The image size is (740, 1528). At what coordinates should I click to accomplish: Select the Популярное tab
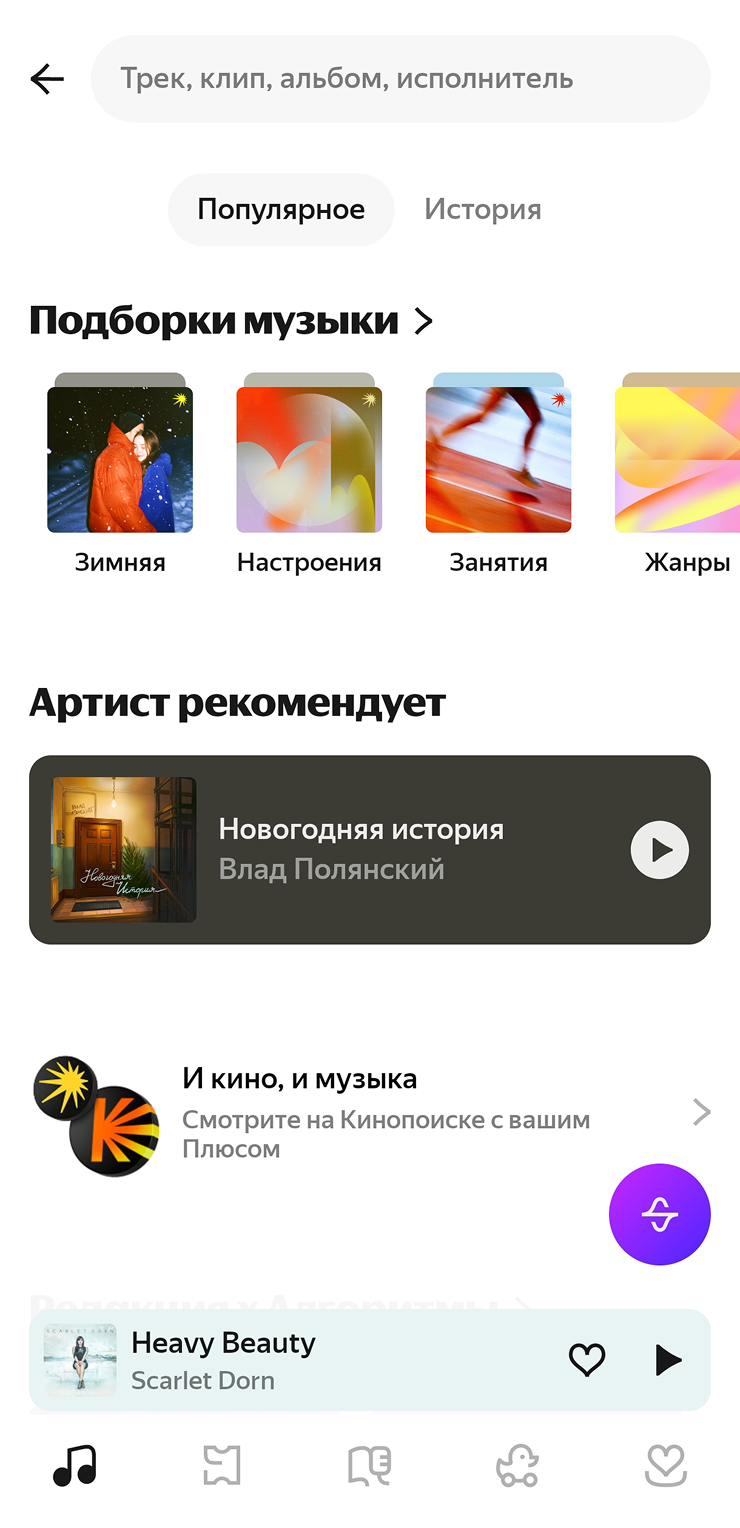pyautogui.click(x=281, y=209)
